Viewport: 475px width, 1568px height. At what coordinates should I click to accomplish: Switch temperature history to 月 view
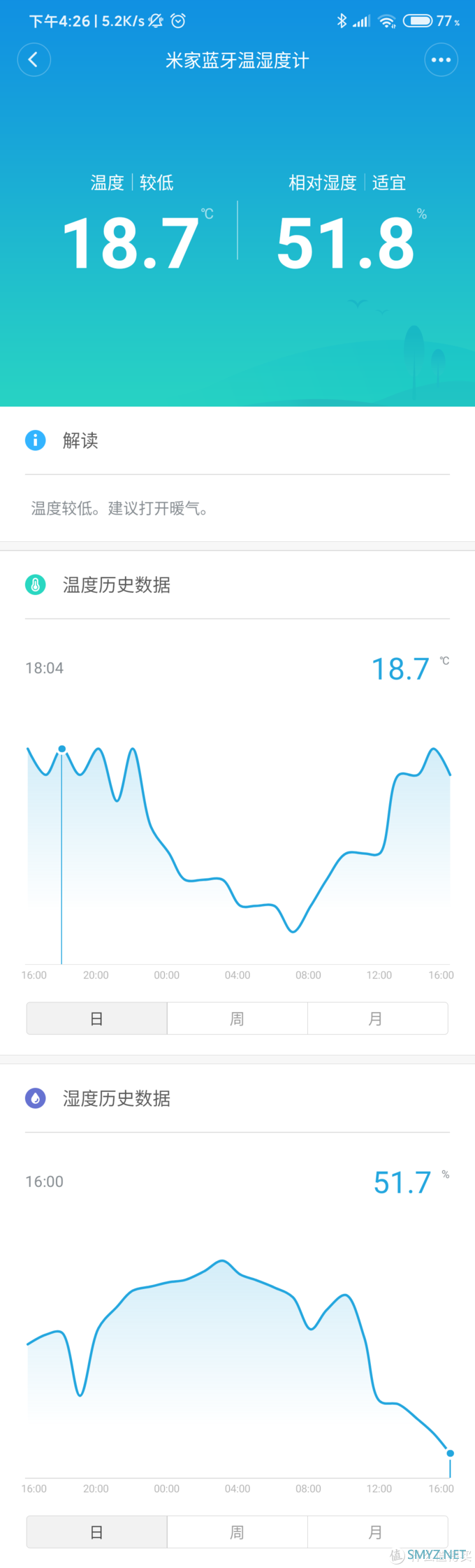click(x=377, y=1018)
